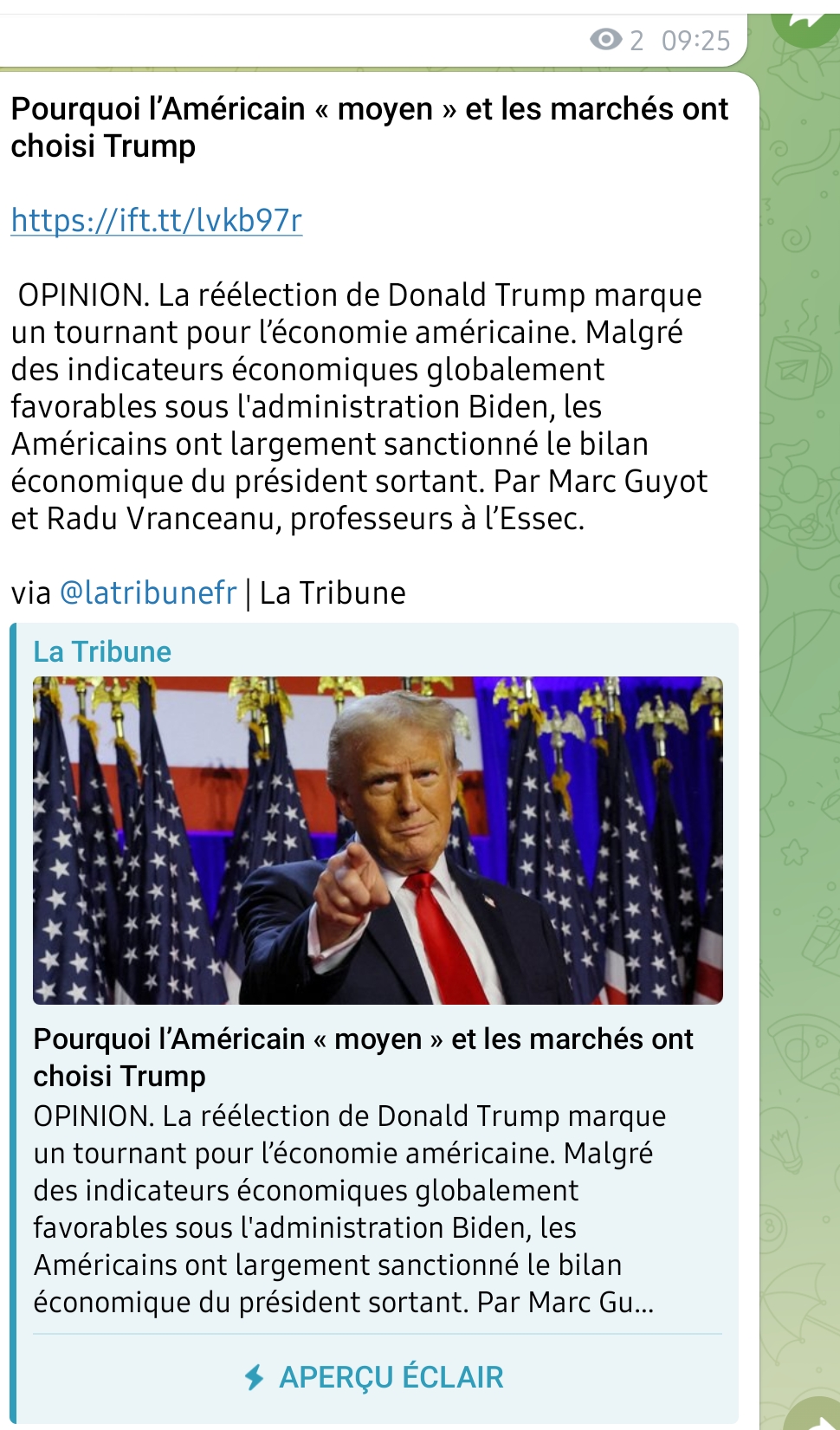Open La Tribune preview source title

click(x=102, y=651)
